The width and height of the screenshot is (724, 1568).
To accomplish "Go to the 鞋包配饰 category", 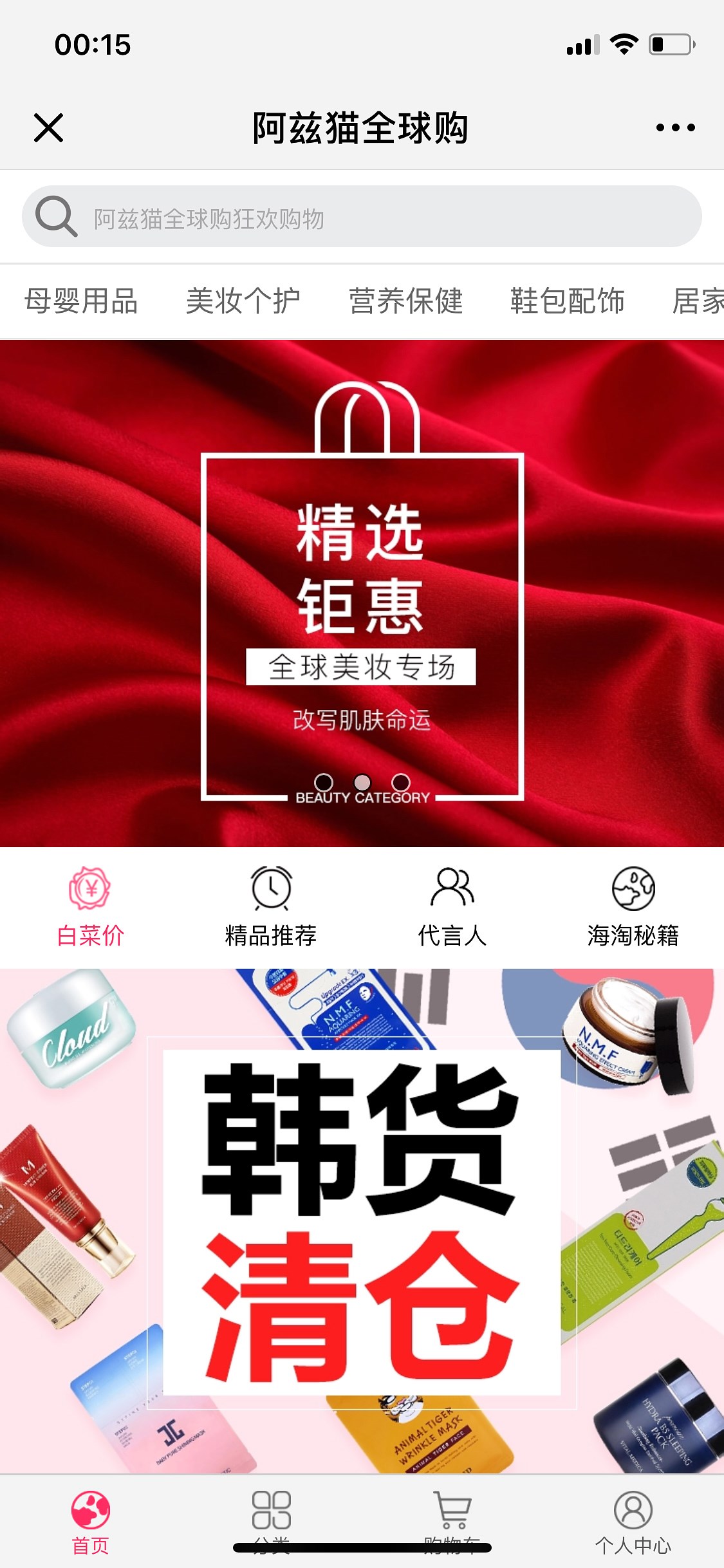I will 567,301.
